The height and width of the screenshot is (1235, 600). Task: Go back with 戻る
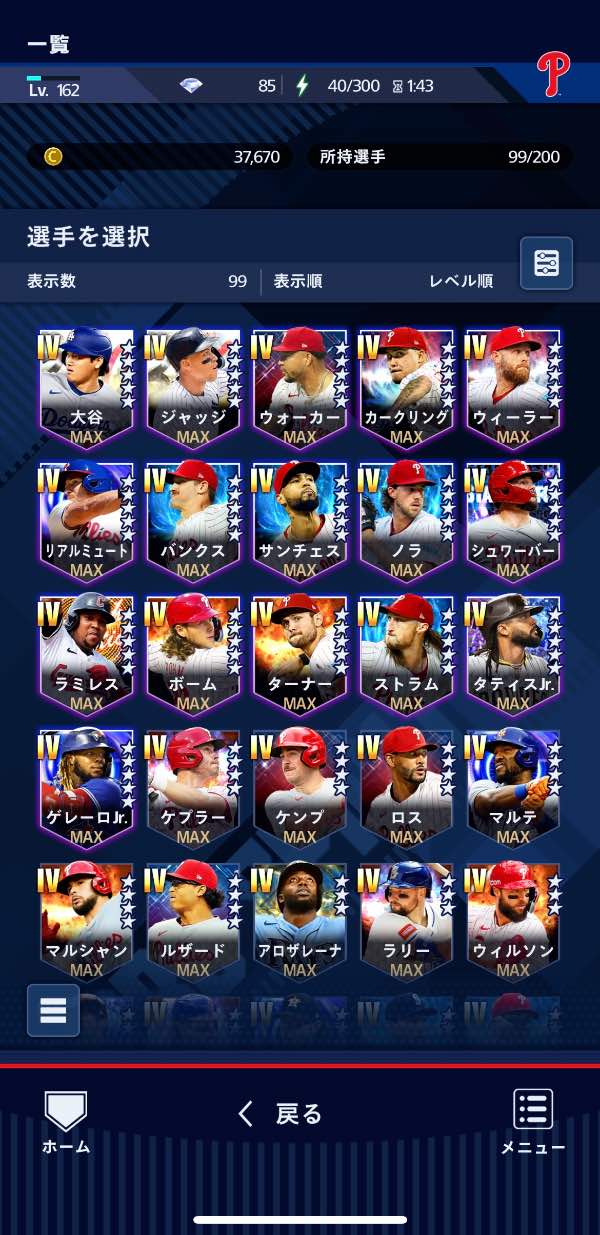tap(280, 1114)
